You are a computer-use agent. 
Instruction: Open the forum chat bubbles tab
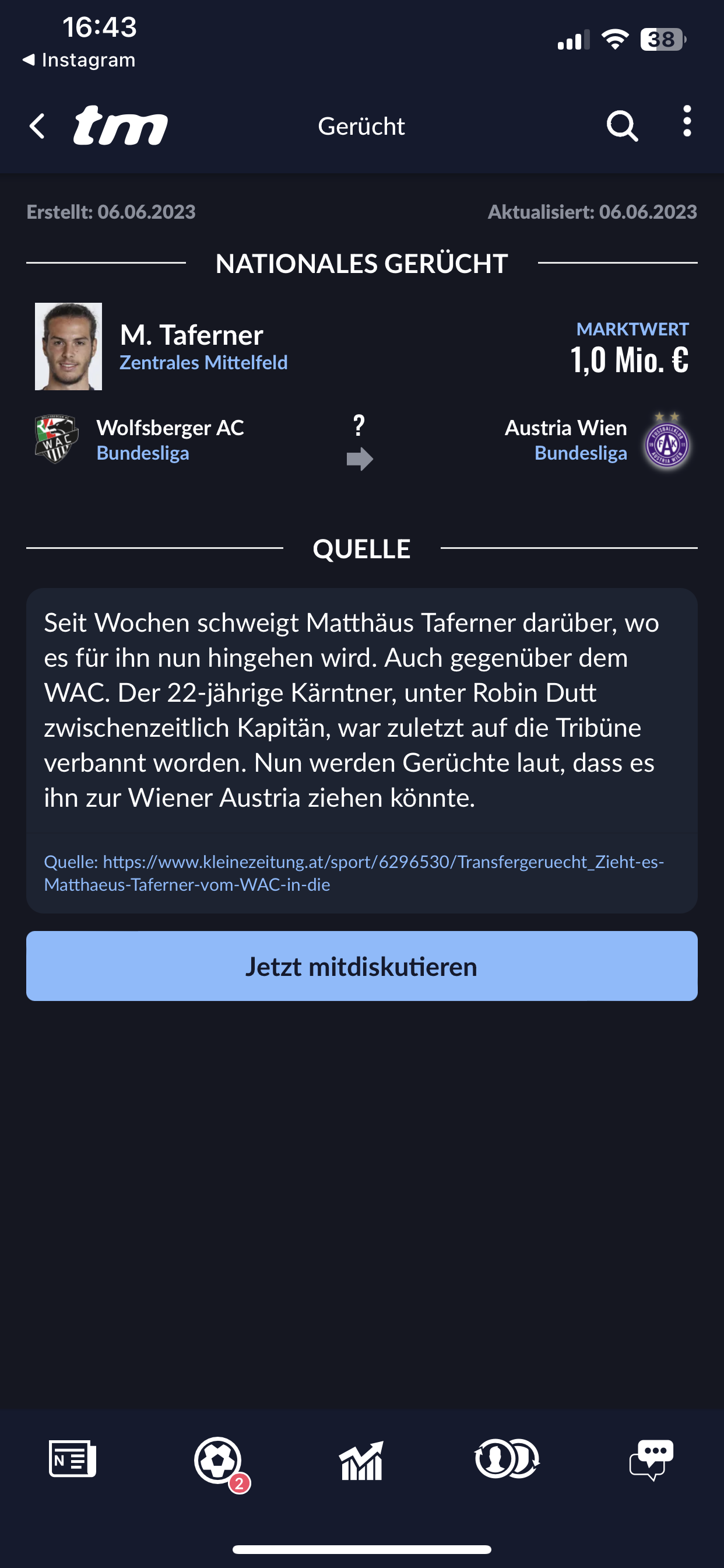(651, 1459)
